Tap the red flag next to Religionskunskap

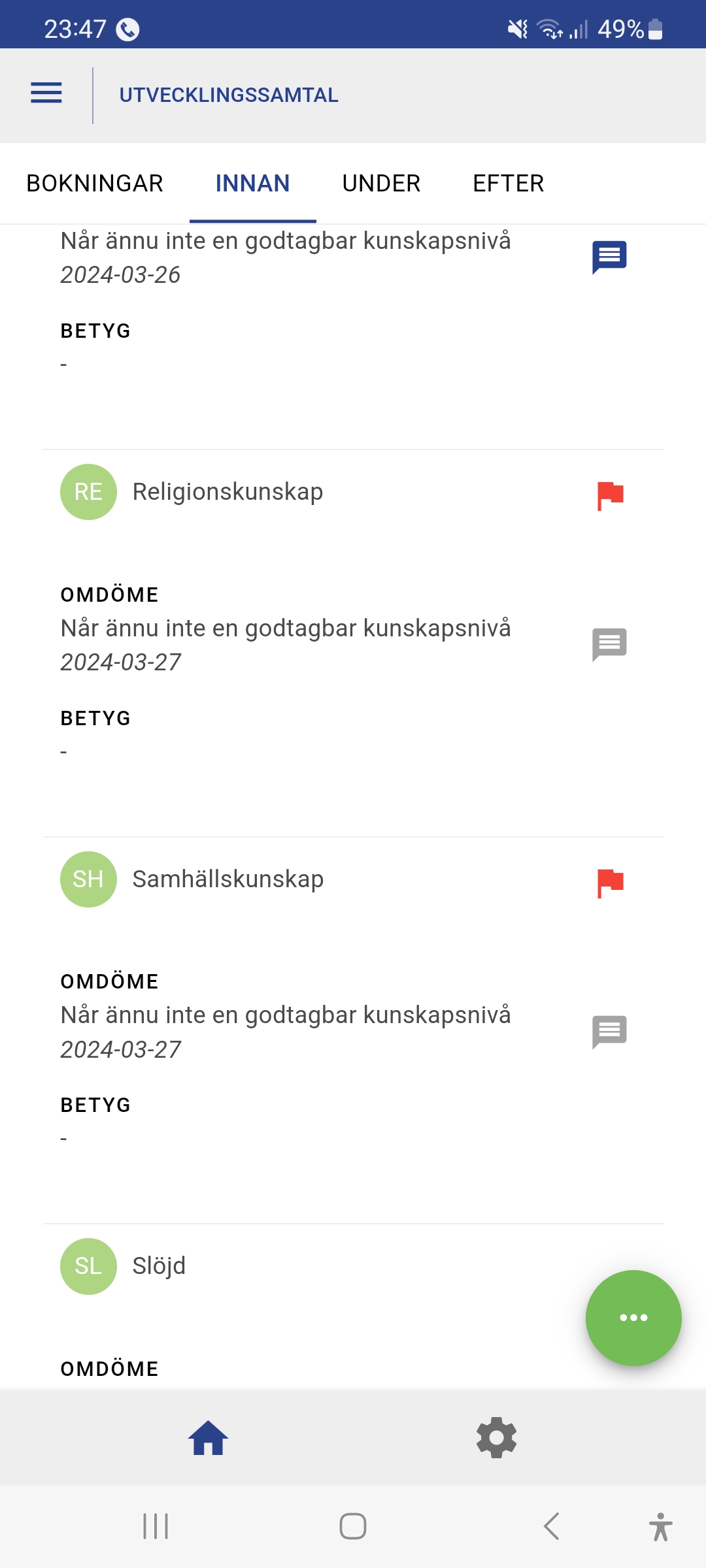[x=611, y=496]
